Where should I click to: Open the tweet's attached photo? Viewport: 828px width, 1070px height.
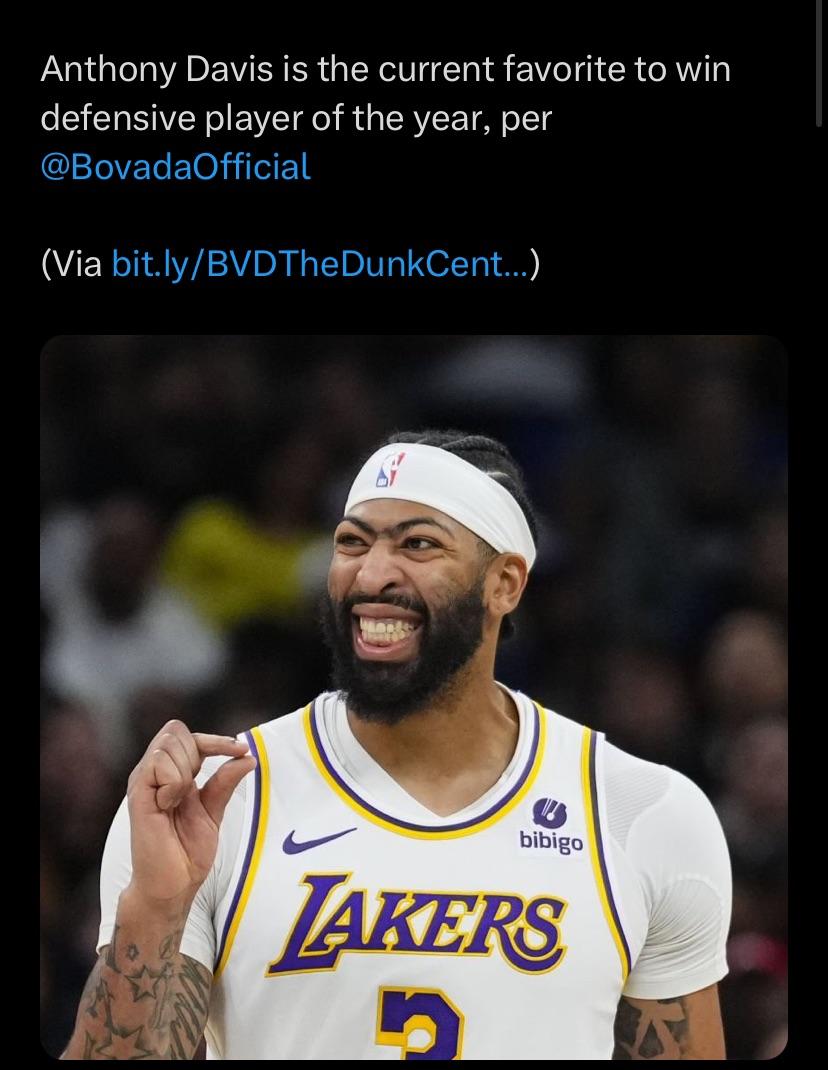pos(414,697)
